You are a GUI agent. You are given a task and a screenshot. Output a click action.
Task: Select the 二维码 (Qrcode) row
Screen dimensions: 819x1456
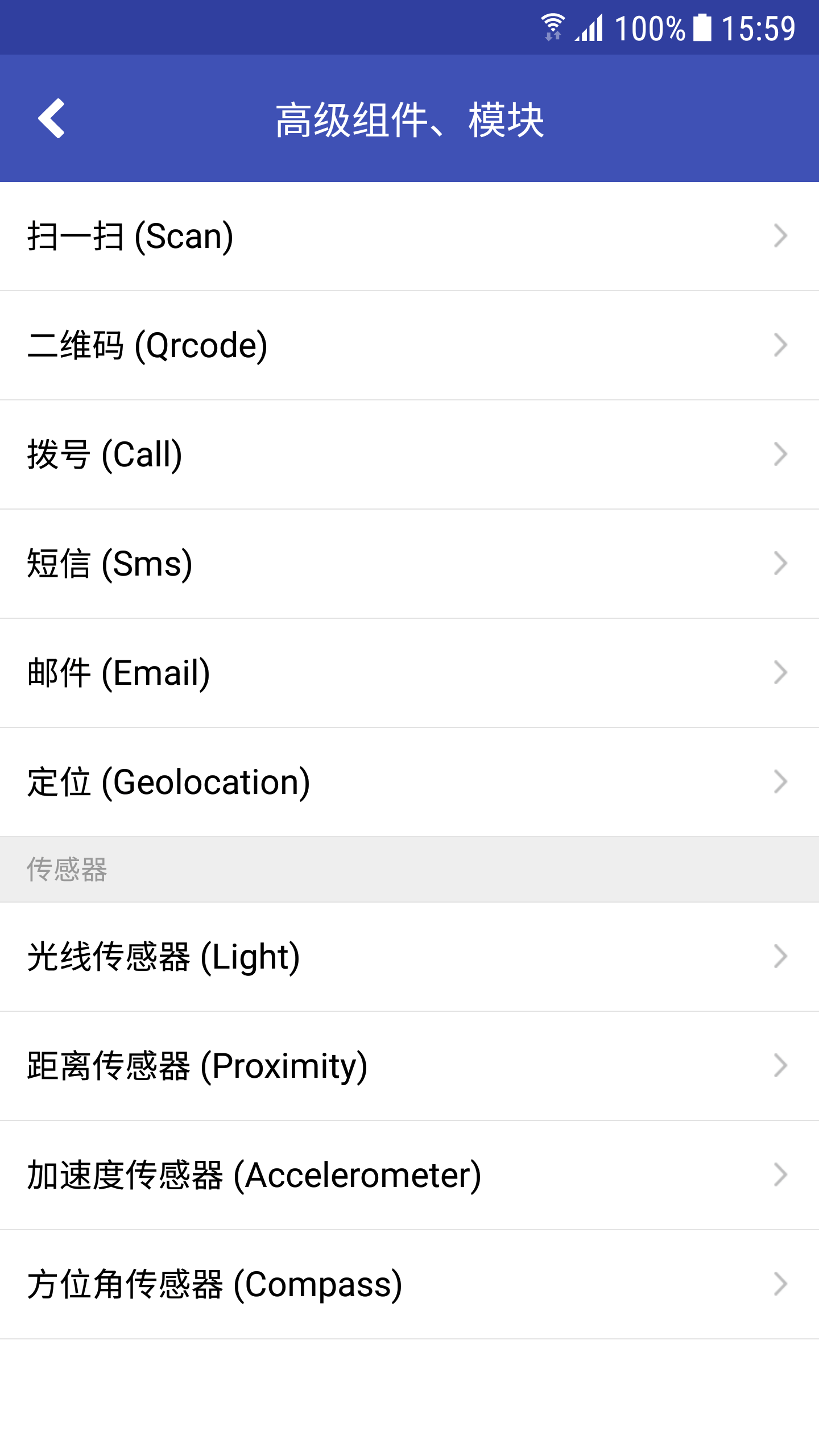click(409, 345)
